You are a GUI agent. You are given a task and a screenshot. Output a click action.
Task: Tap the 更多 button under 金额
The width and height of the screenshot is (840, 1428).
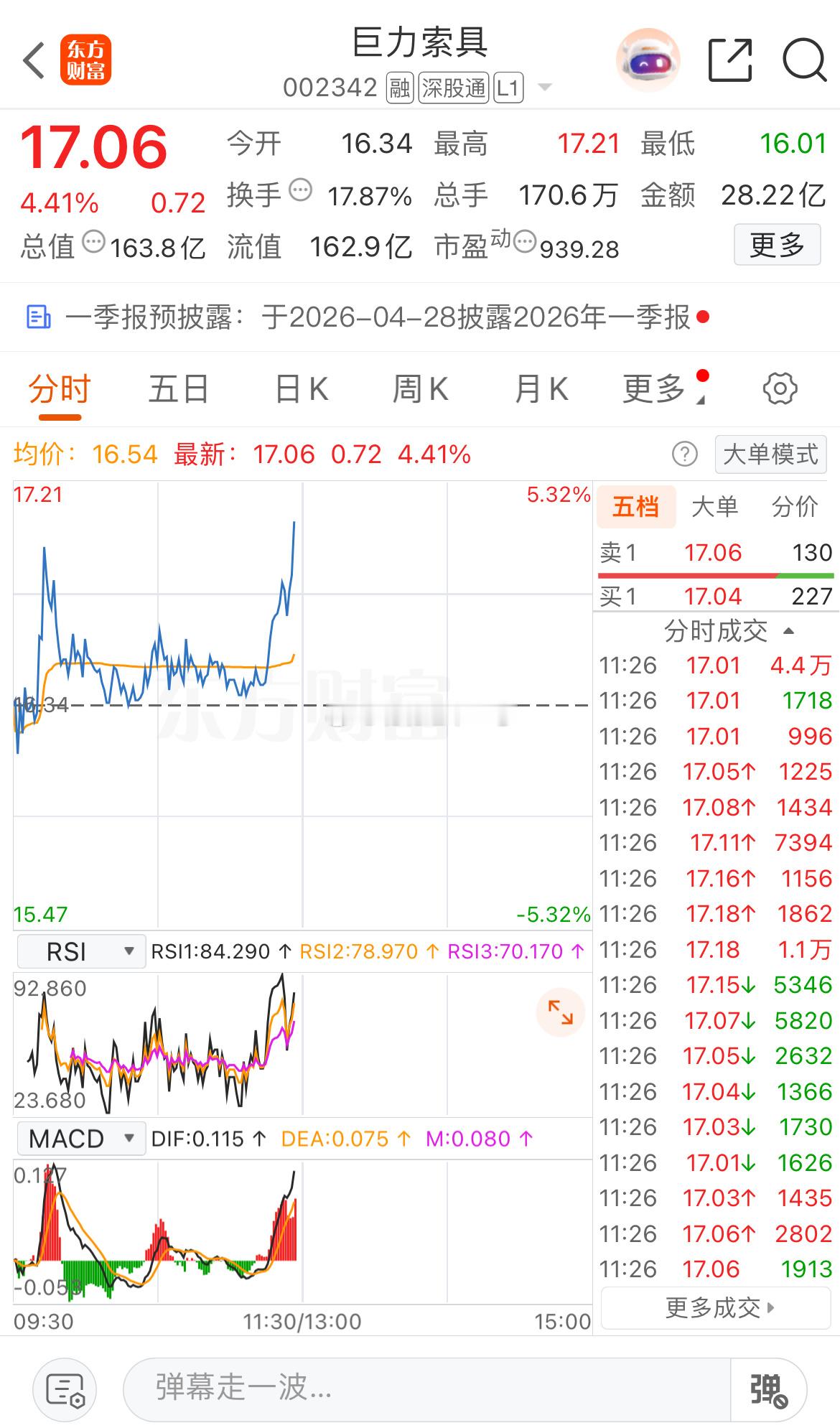point(777,245)
